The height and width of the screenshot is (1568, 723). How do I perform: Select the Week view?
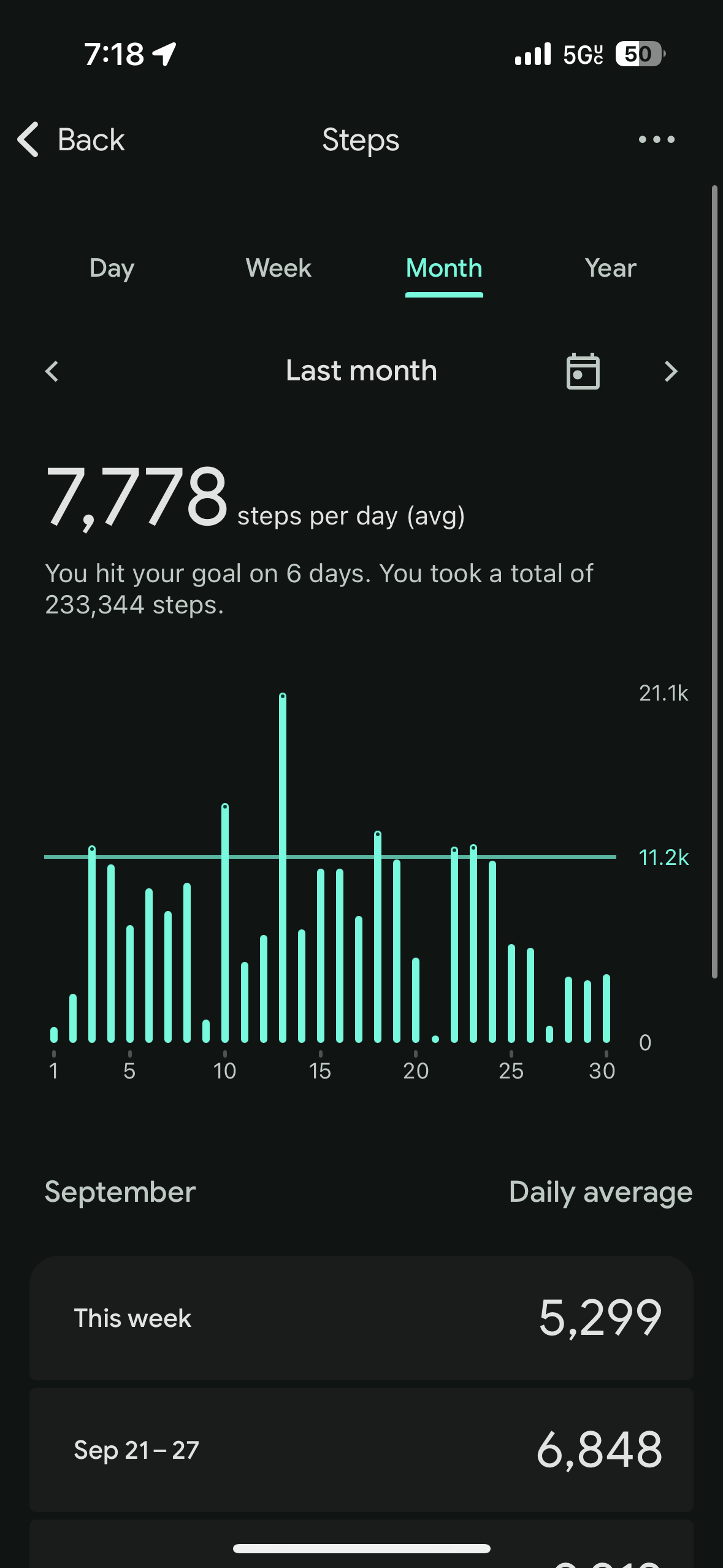point(278,268)
